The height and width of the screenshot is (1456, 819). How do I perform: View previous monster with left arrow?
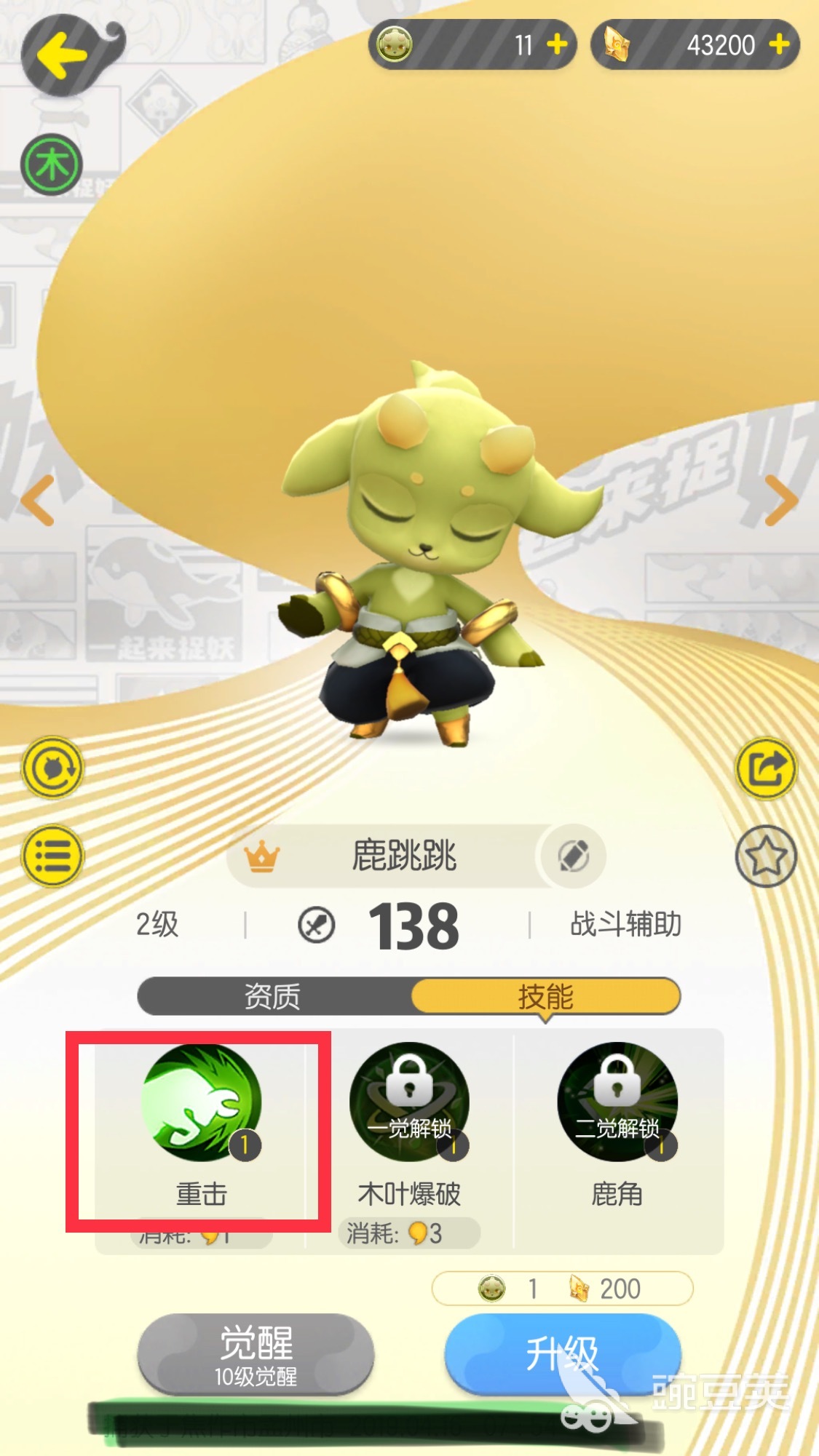coord(38,501)
